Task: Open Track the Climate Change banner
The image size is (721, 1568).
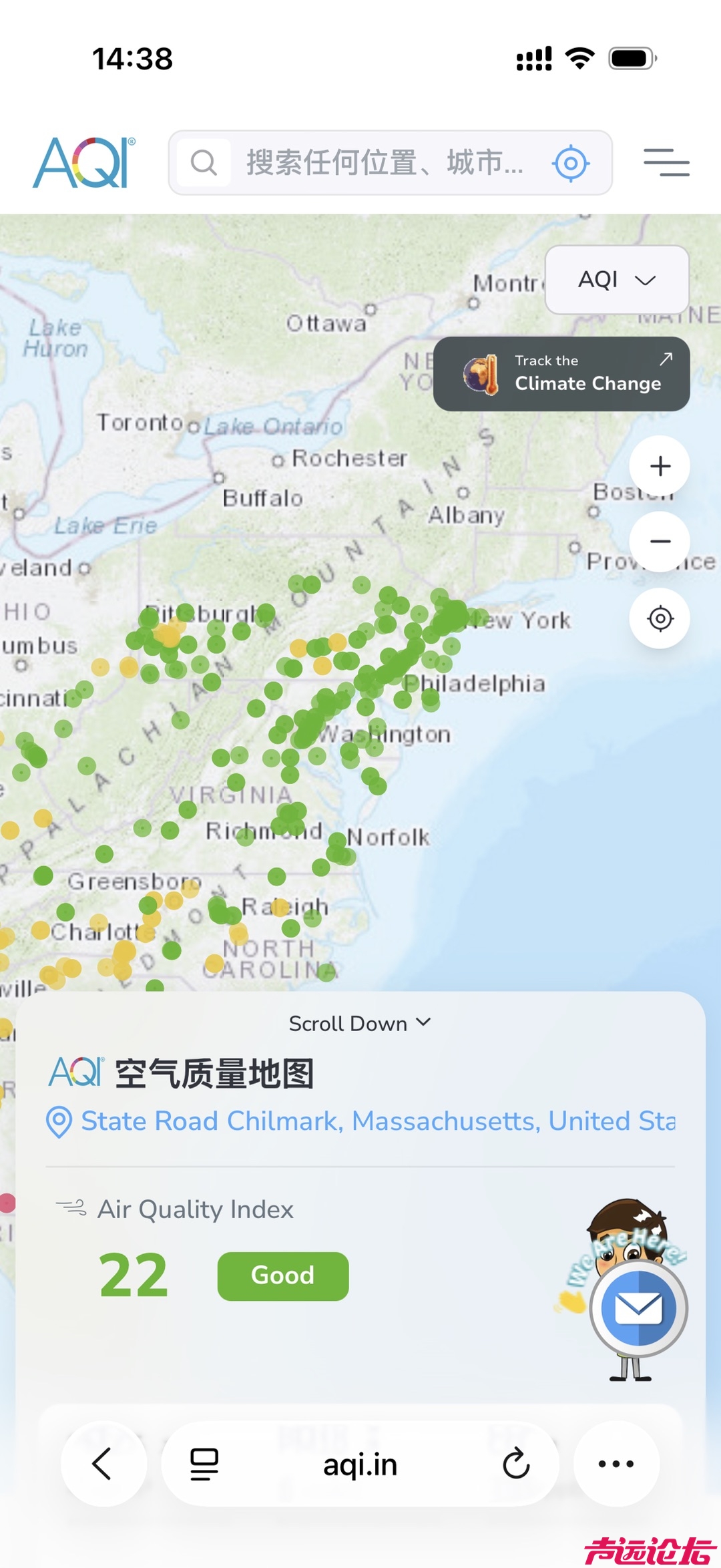Action: [x=561, y=374]
